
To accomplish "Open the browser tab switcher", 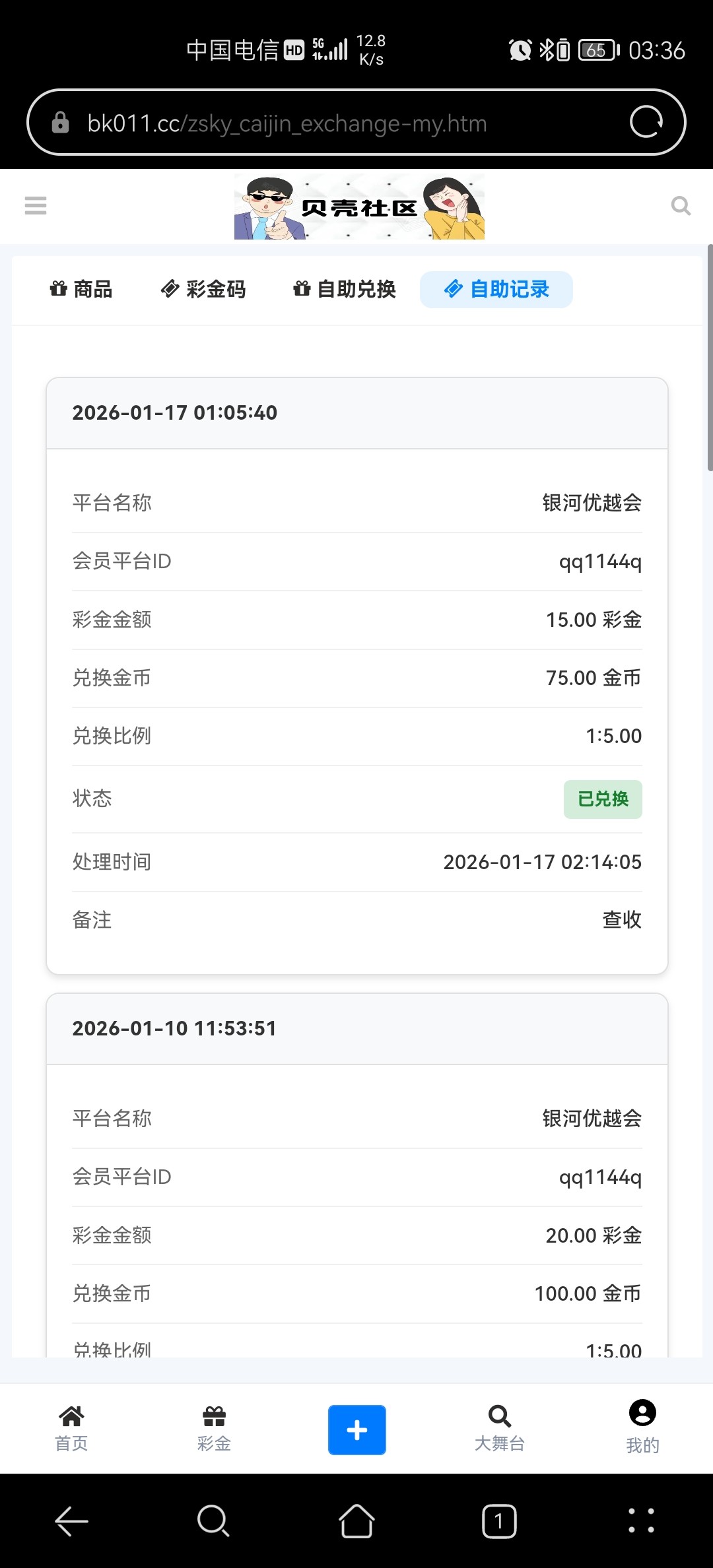I will coord(499,1521).
